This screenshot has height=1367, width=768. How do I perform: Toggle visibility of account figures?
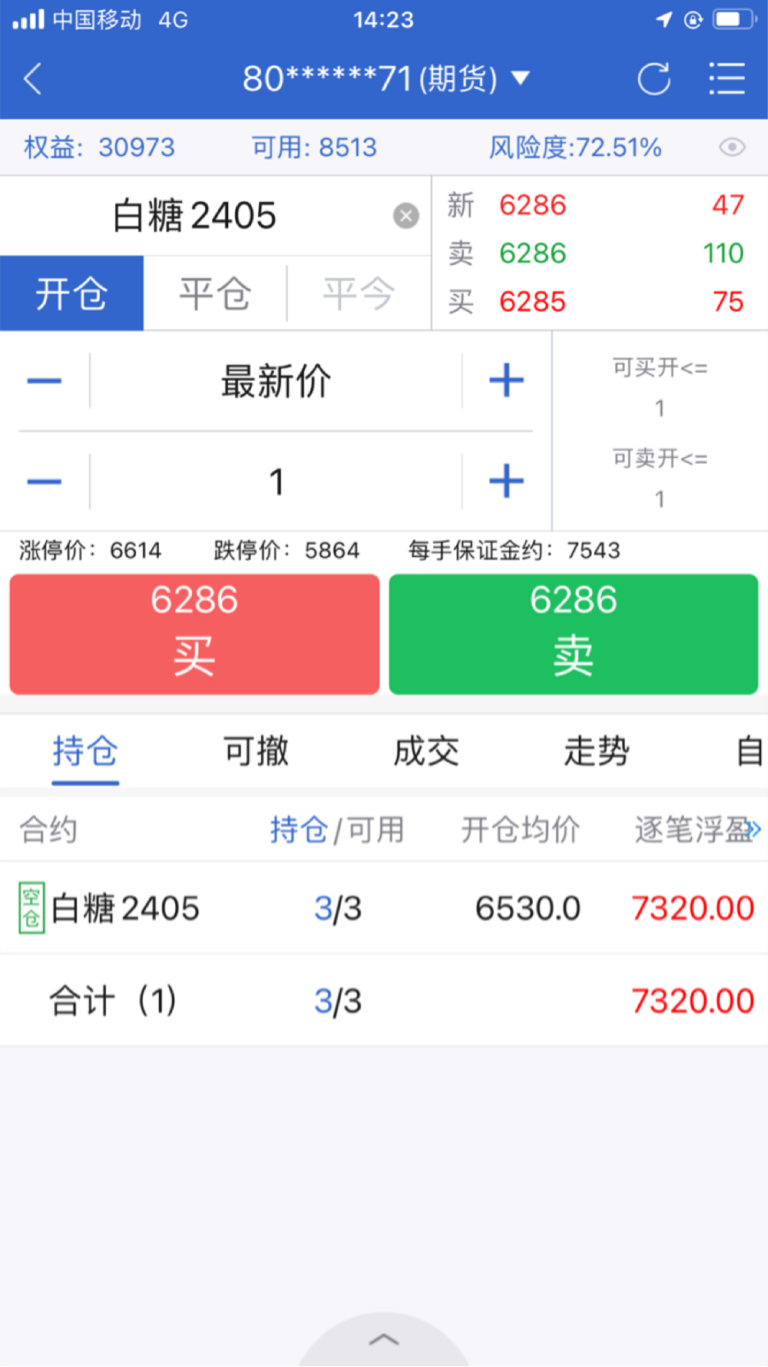[732, 148]
